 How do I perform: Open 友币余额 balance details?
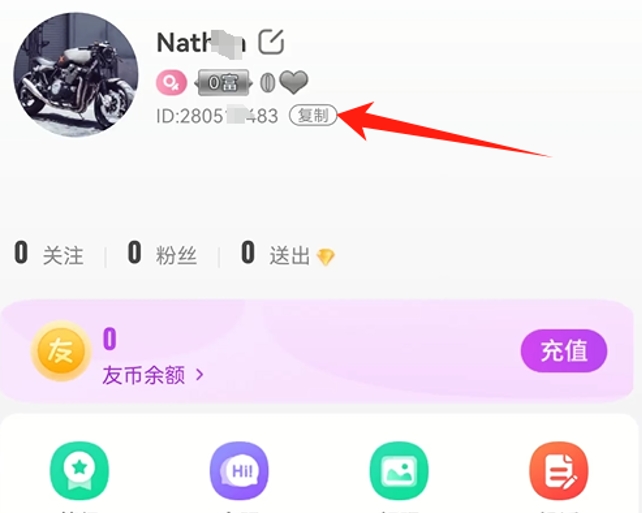tap(153, 375)
